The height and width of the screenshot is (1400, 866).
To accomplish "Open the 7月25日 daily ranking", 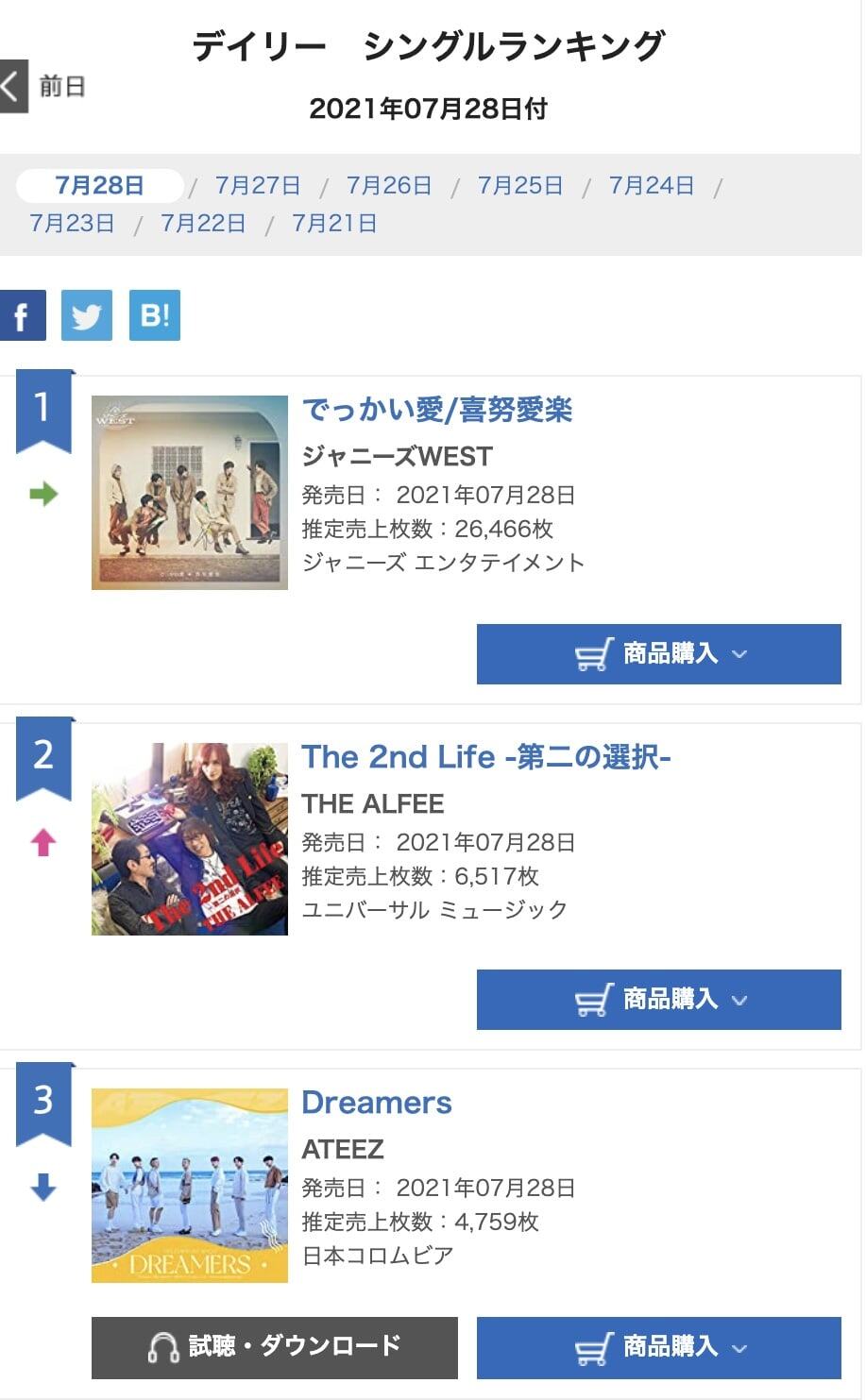I will point(519,185).
